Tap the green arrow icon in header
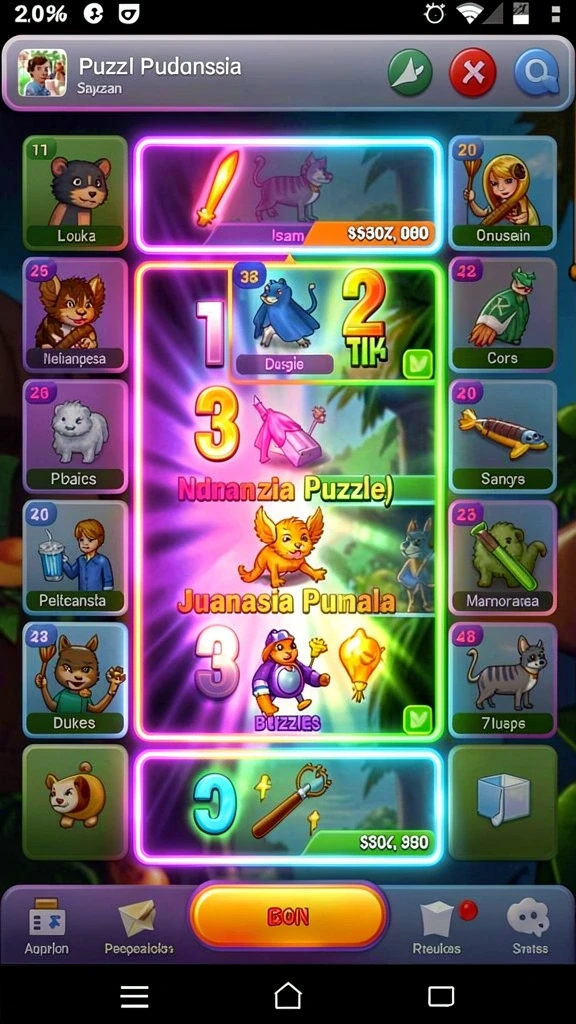Image resolution: width=576 pixels, height=1024 pixels. click(410, 72)
